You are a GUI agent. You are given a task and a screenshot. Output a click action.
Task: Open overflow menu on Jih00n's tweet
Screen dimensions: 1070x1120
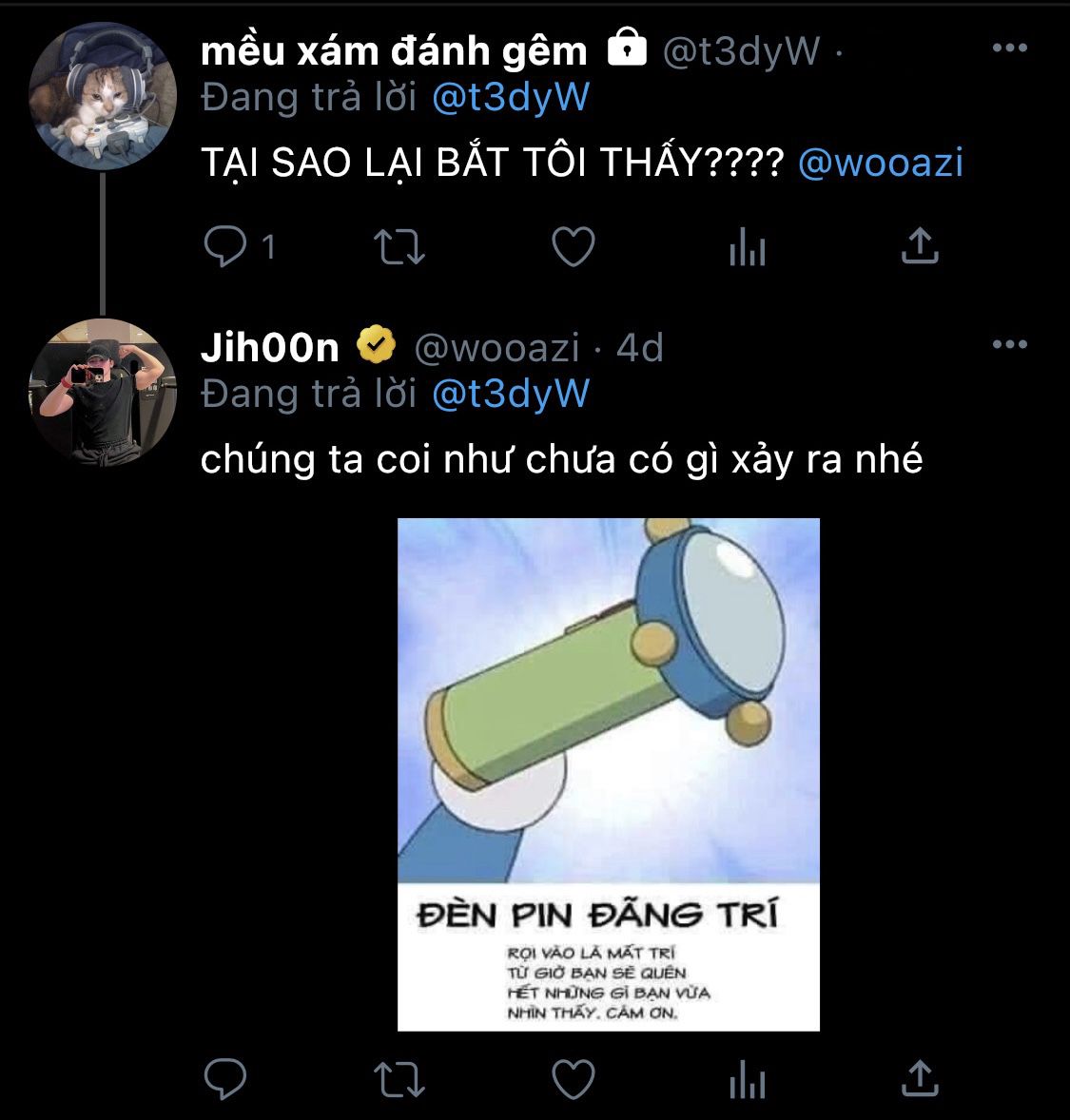[x=1009, y=345]
